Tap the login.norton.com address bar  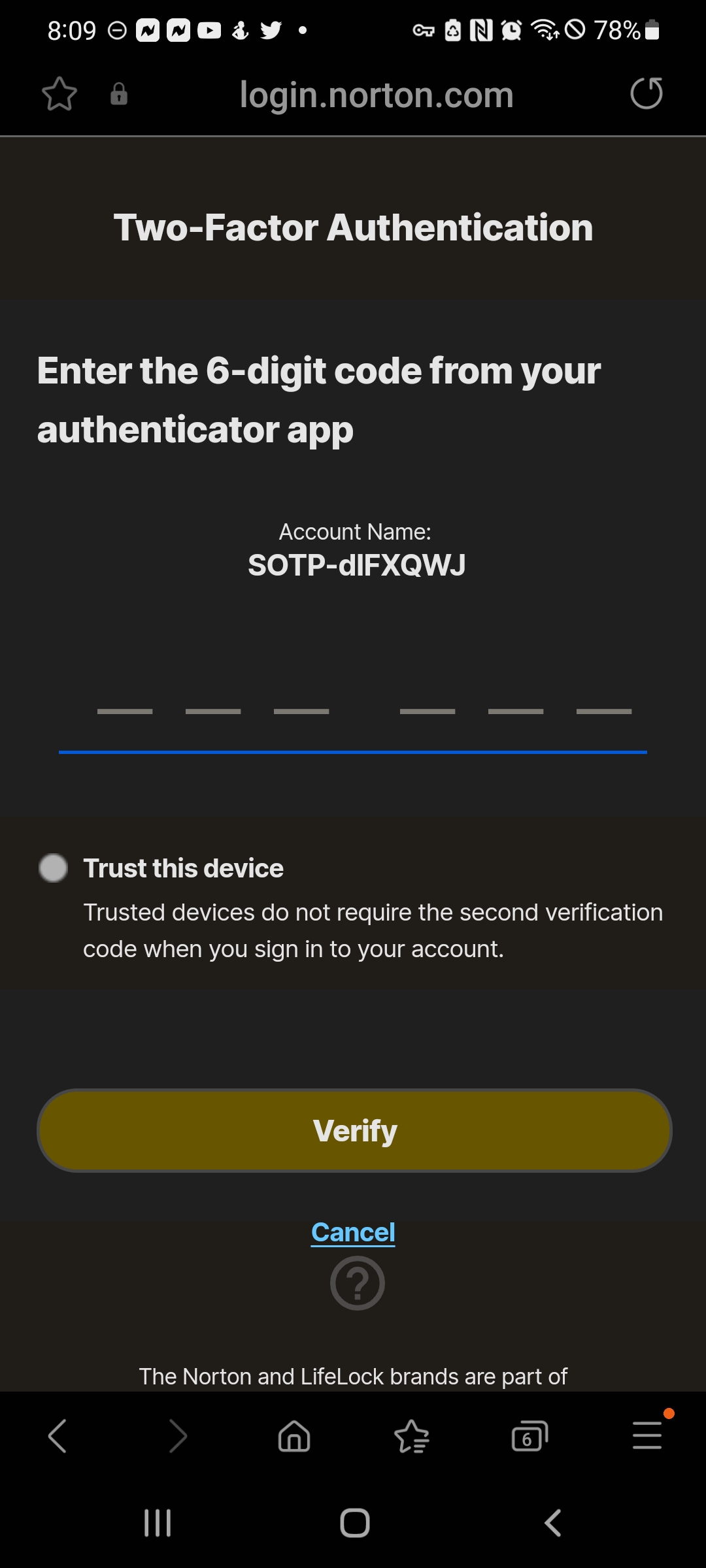pos(376,95)
